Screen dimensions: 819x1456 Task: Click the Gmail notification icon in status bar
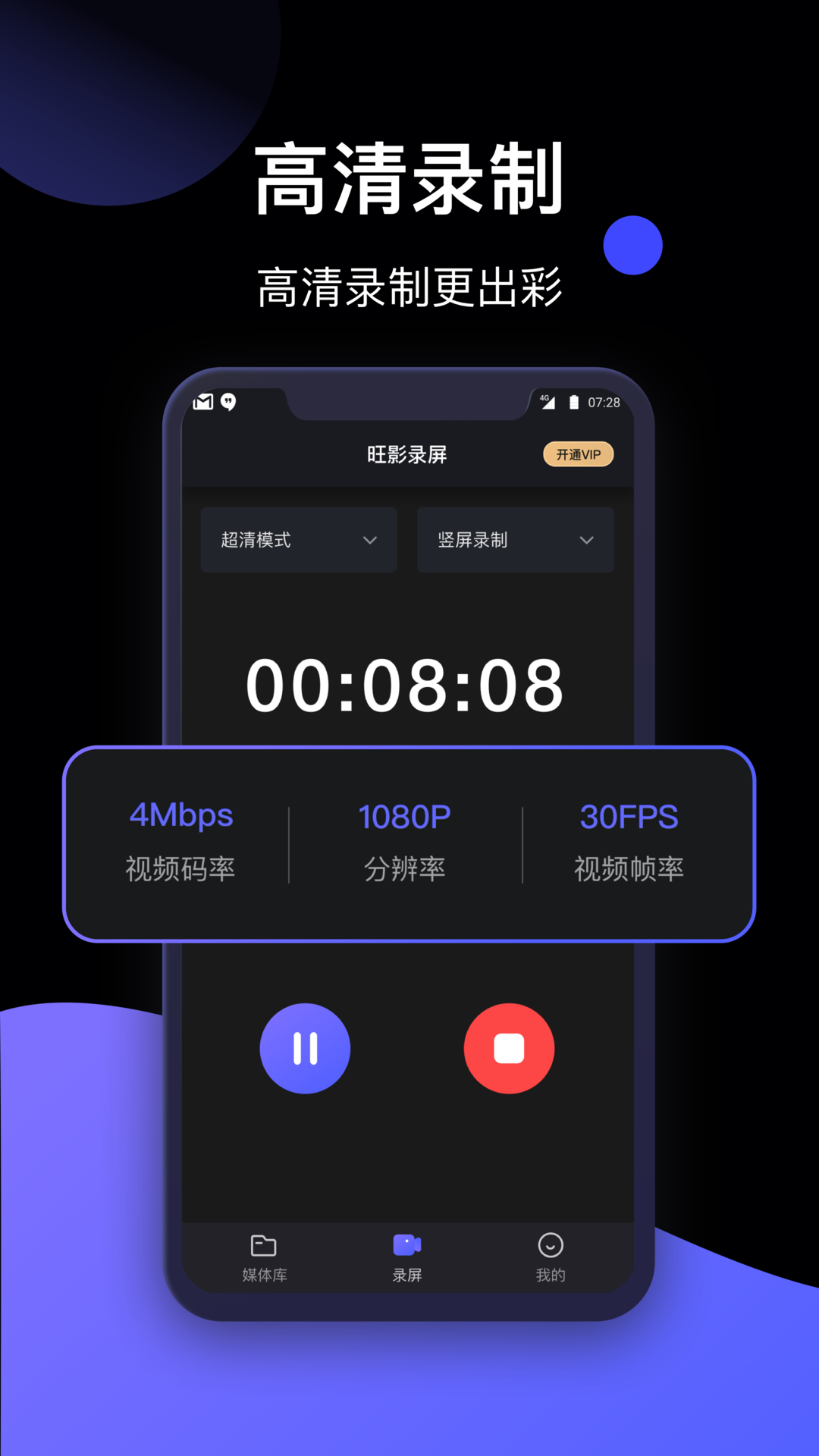coord(202,402)
